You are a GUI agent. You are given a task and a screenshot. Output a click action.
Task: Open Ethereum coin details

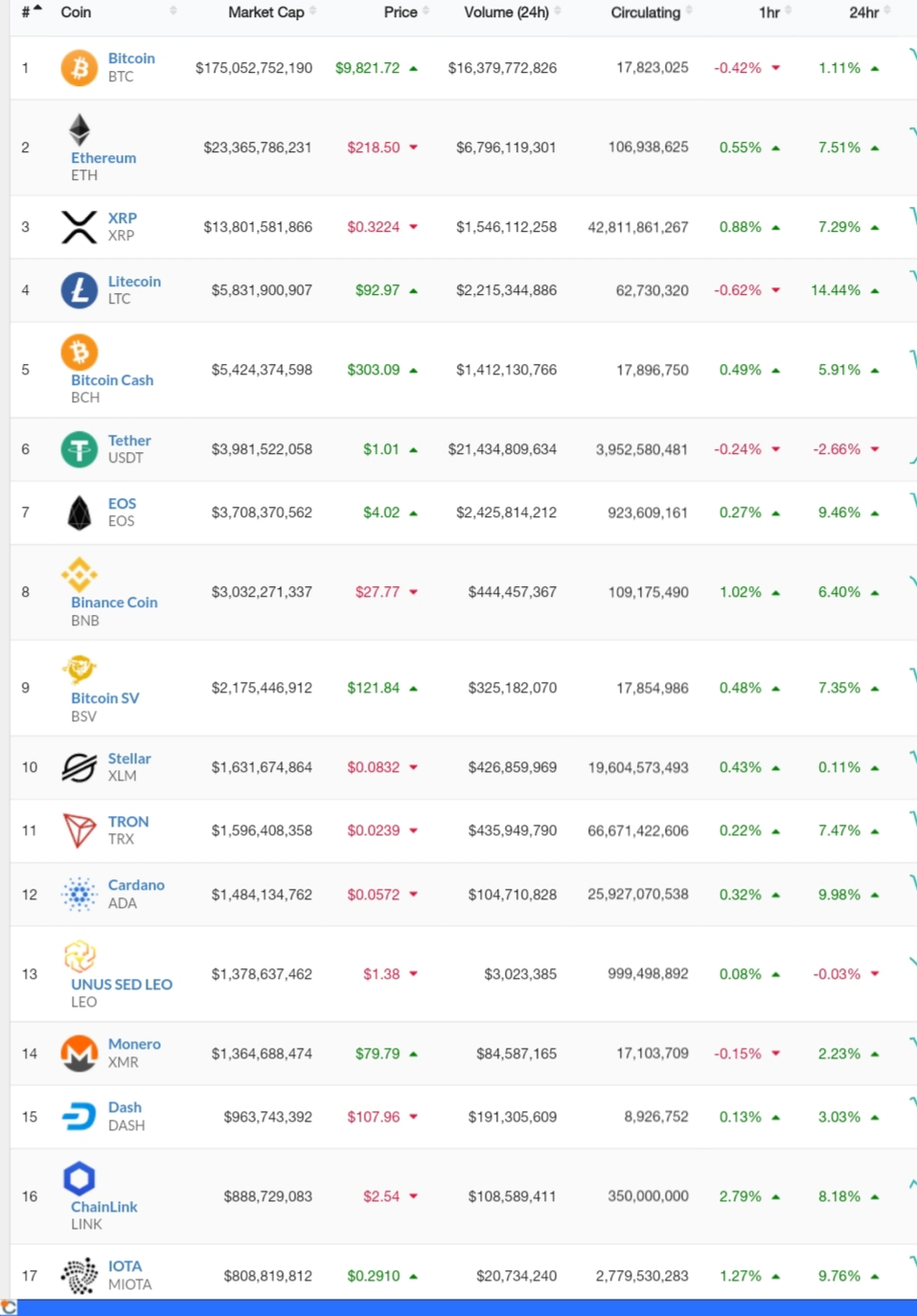[103, 158]
